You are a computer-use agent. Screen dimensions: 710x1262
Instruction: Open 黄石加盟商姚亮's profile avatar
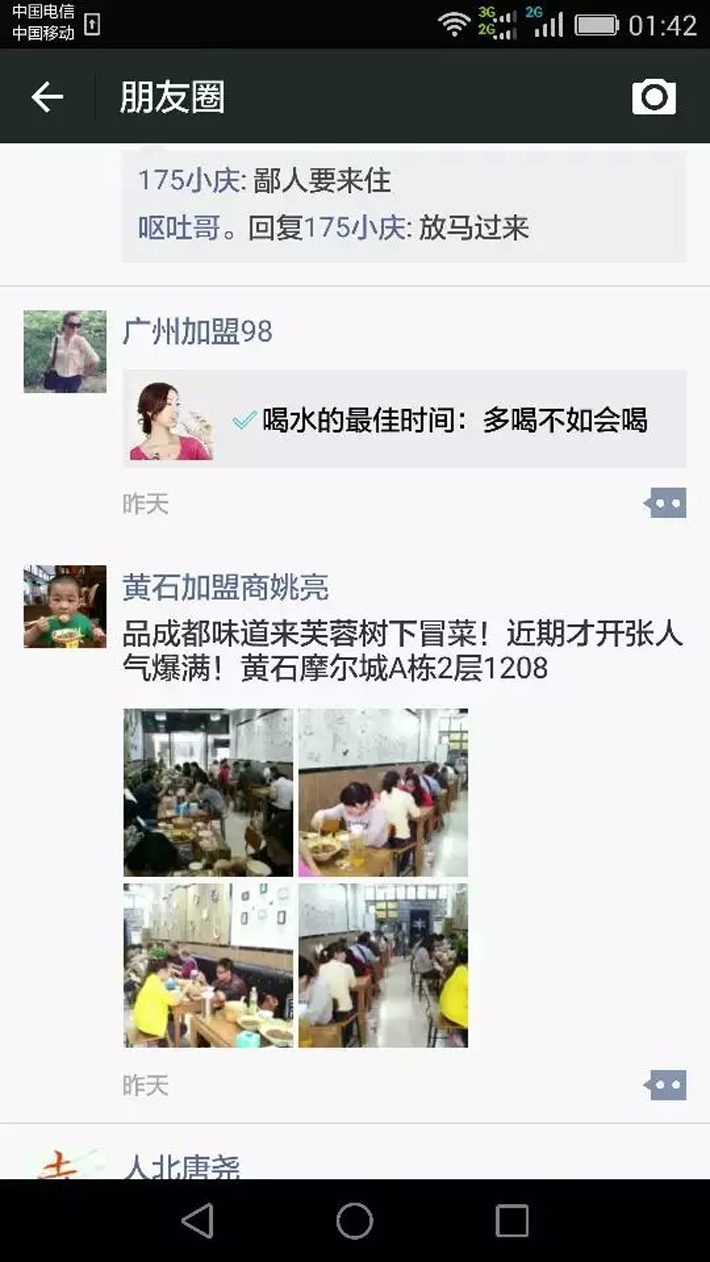pyautogui.click(x=65, y=607)
